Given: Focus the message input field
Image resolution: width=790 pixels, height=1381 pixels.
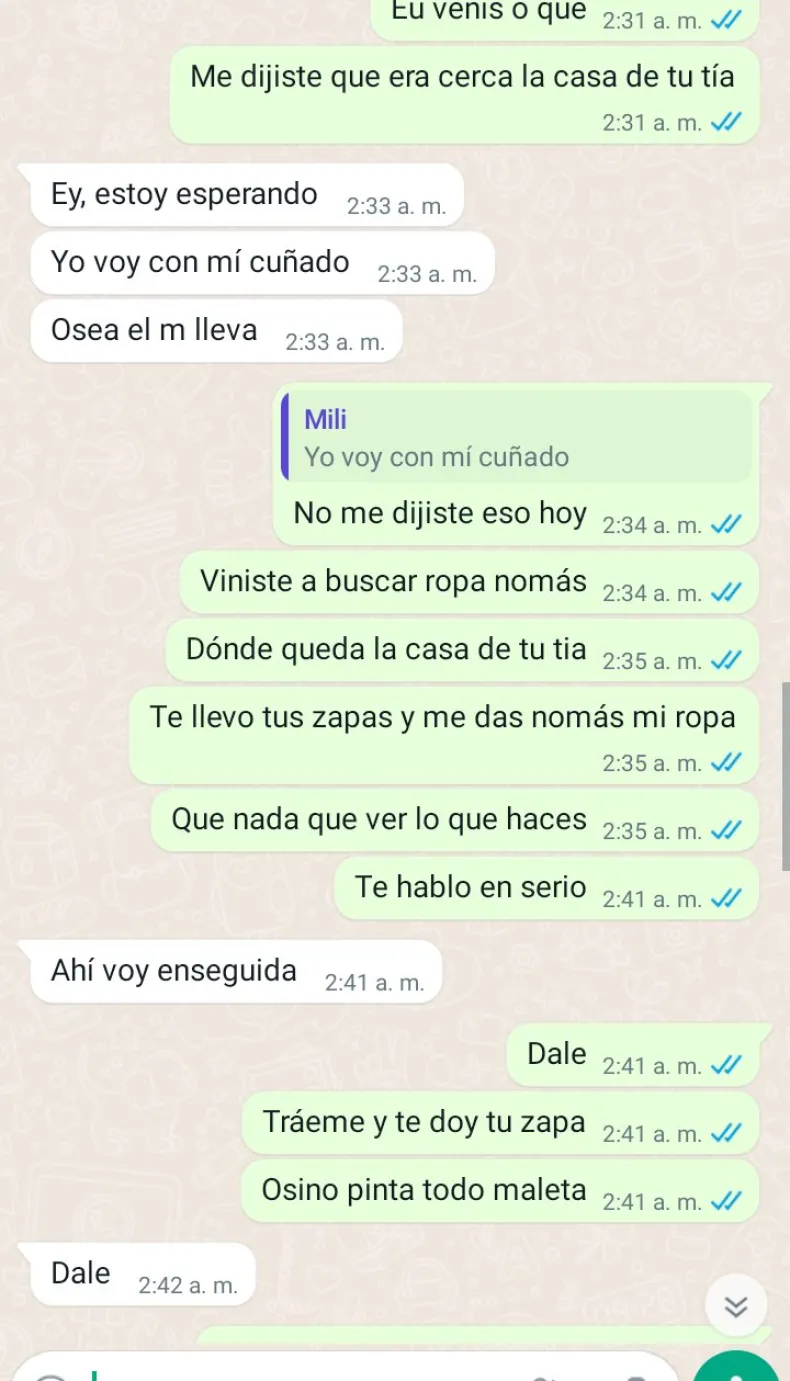Looking at the screenshot, I should [300, 1371].
